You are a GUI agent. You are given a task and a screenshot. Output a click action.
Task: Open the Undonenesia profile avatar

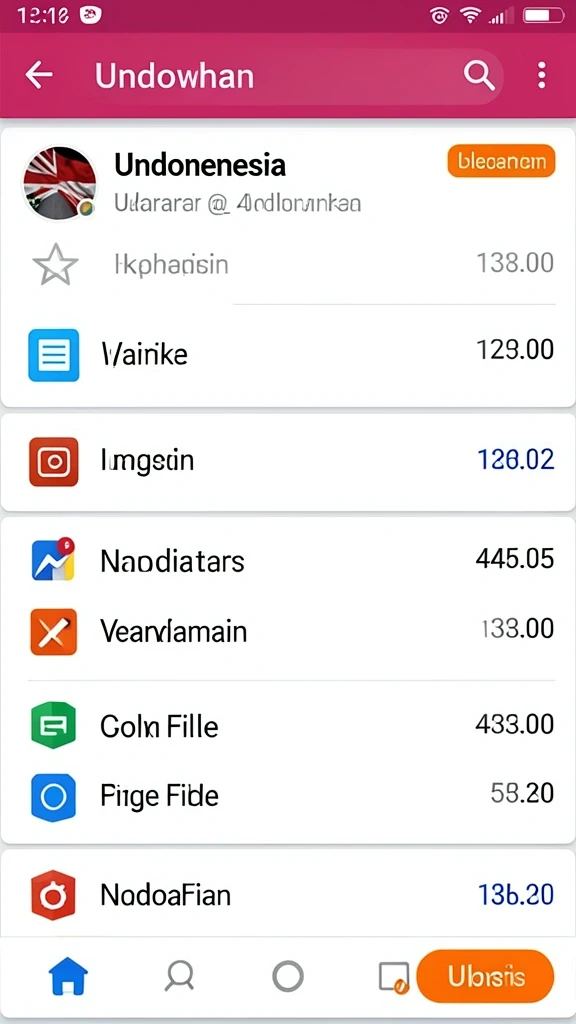coord(59,184)
